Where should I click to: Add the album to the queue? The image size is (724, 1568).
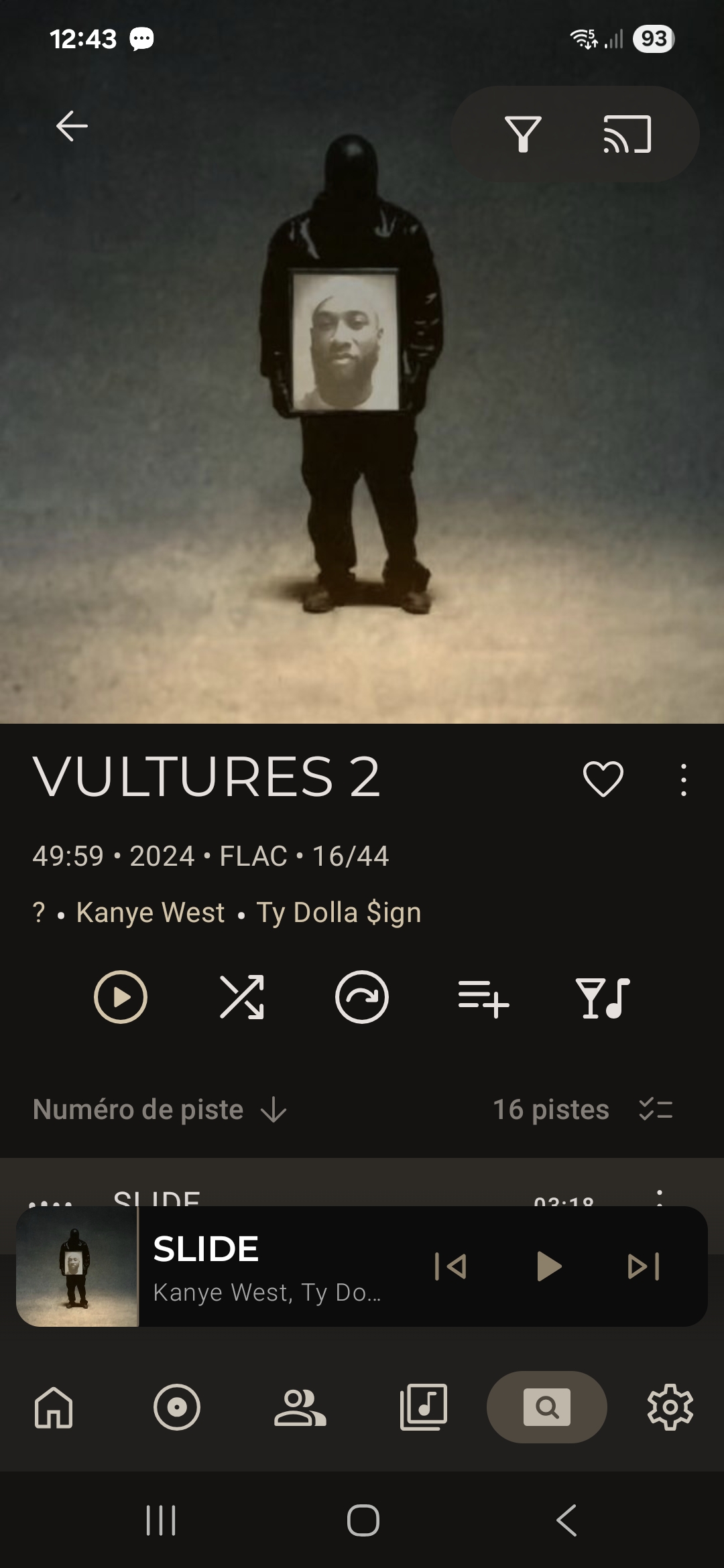483,998
